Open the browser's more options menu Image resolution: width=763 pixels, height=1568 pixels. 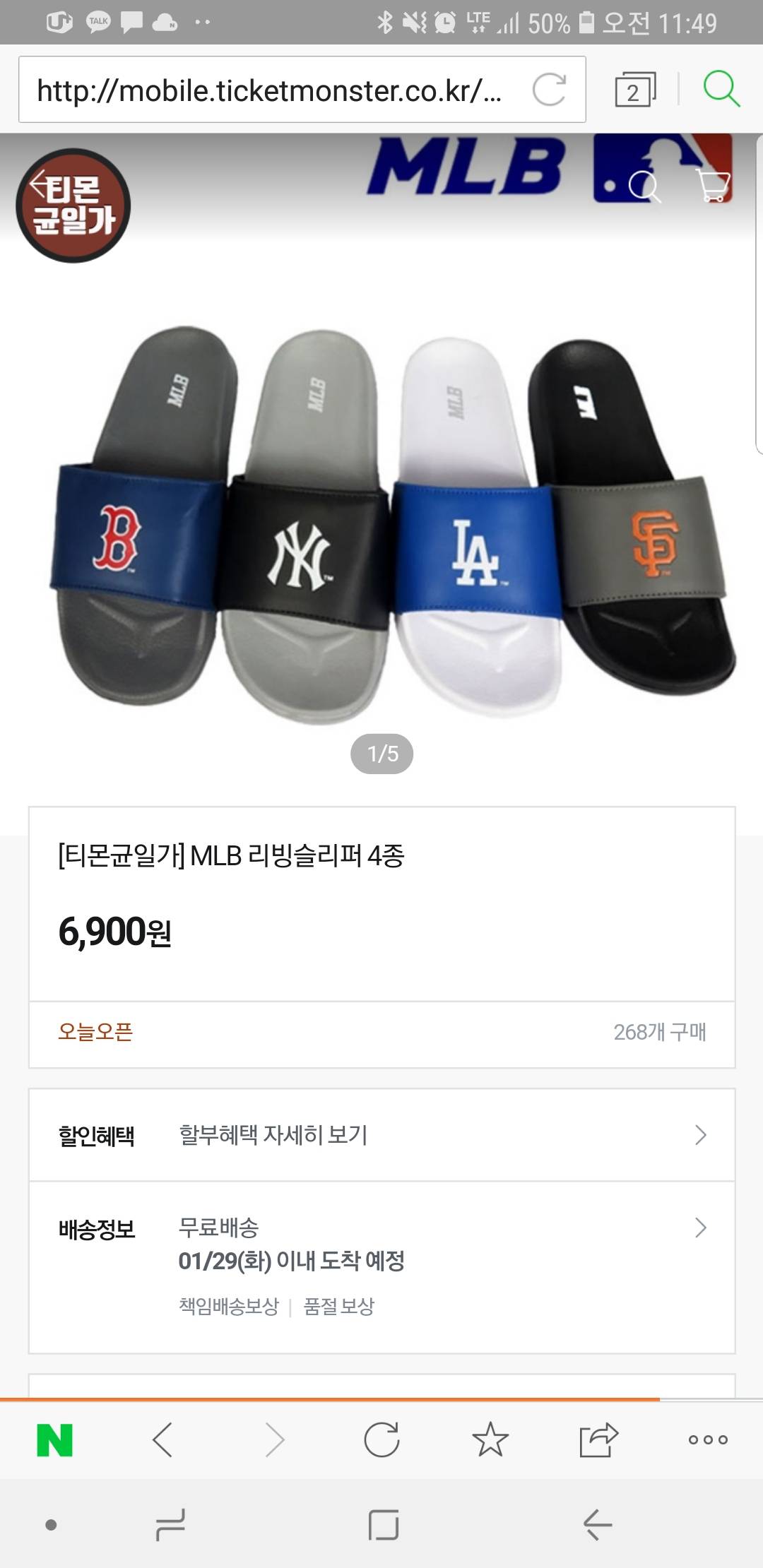[707, 1440]
